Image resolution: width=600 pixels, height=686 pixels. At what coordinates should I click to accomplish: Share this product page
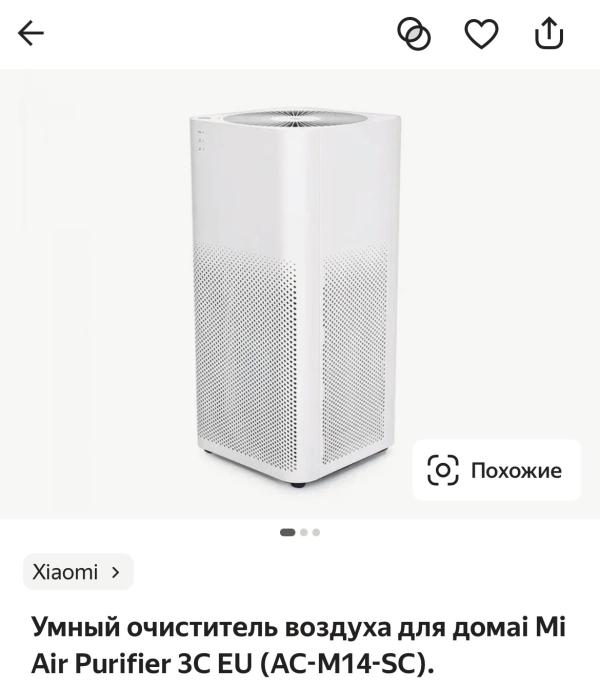click(549, 33)
